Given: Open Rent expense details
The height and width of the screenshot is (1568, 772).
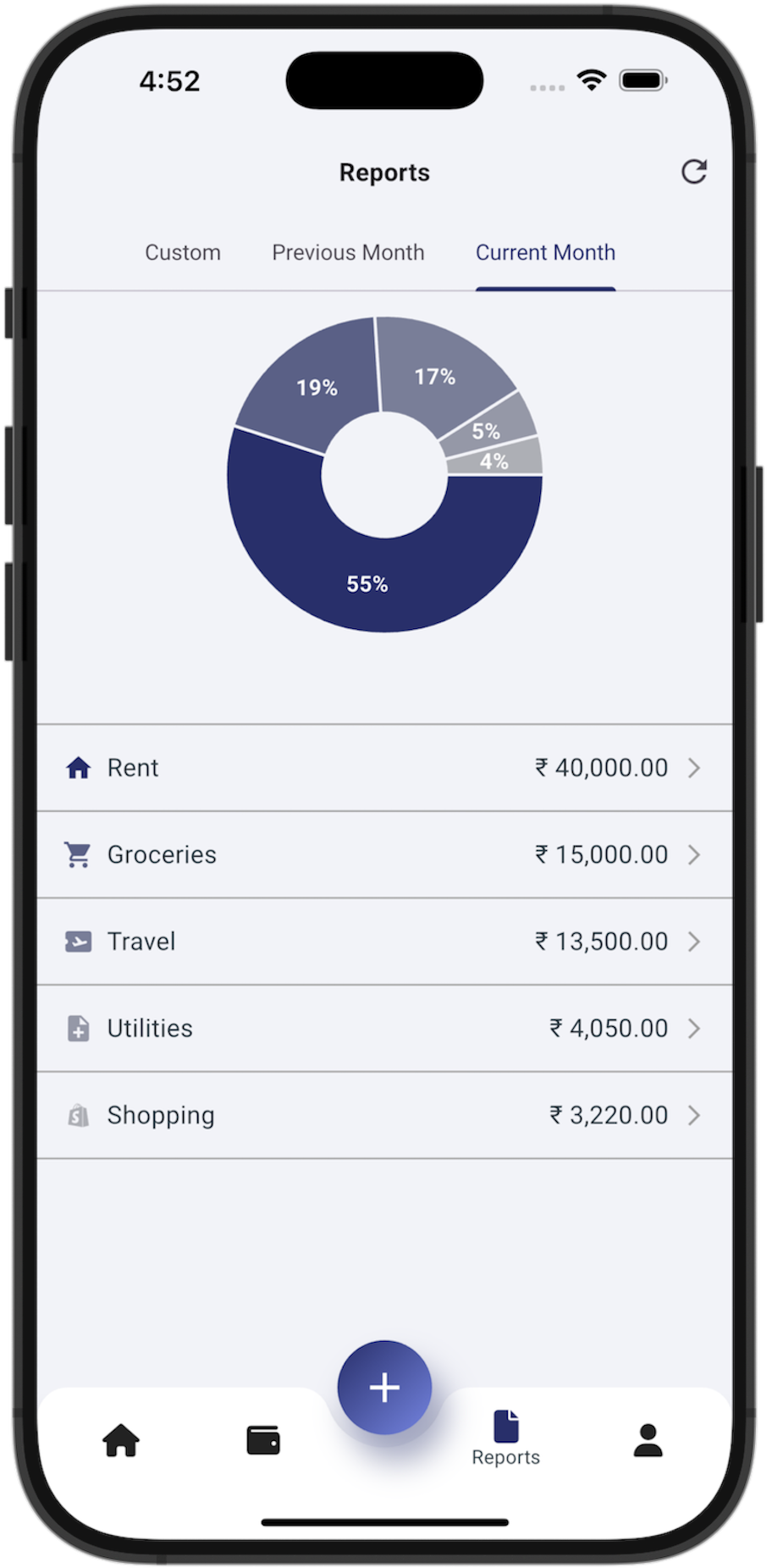Looking at the screenshot, I should (384, 768).
